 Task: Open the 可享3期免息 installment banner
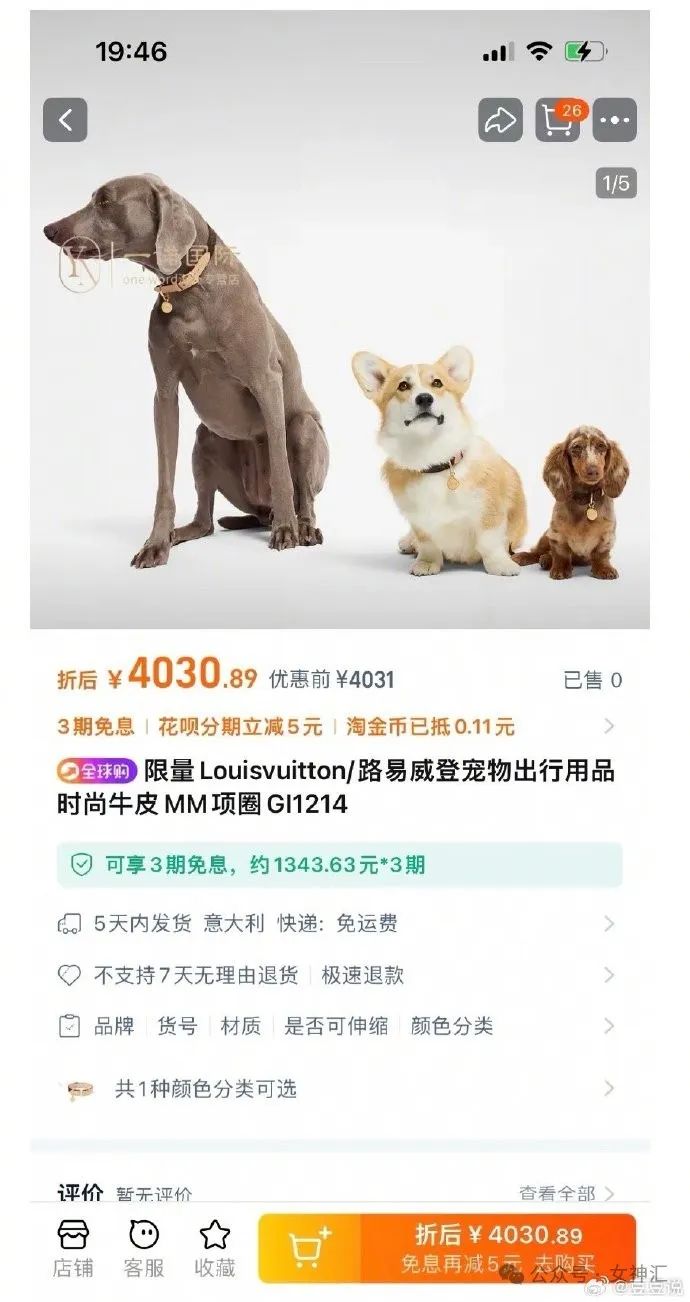pos(340,864)
